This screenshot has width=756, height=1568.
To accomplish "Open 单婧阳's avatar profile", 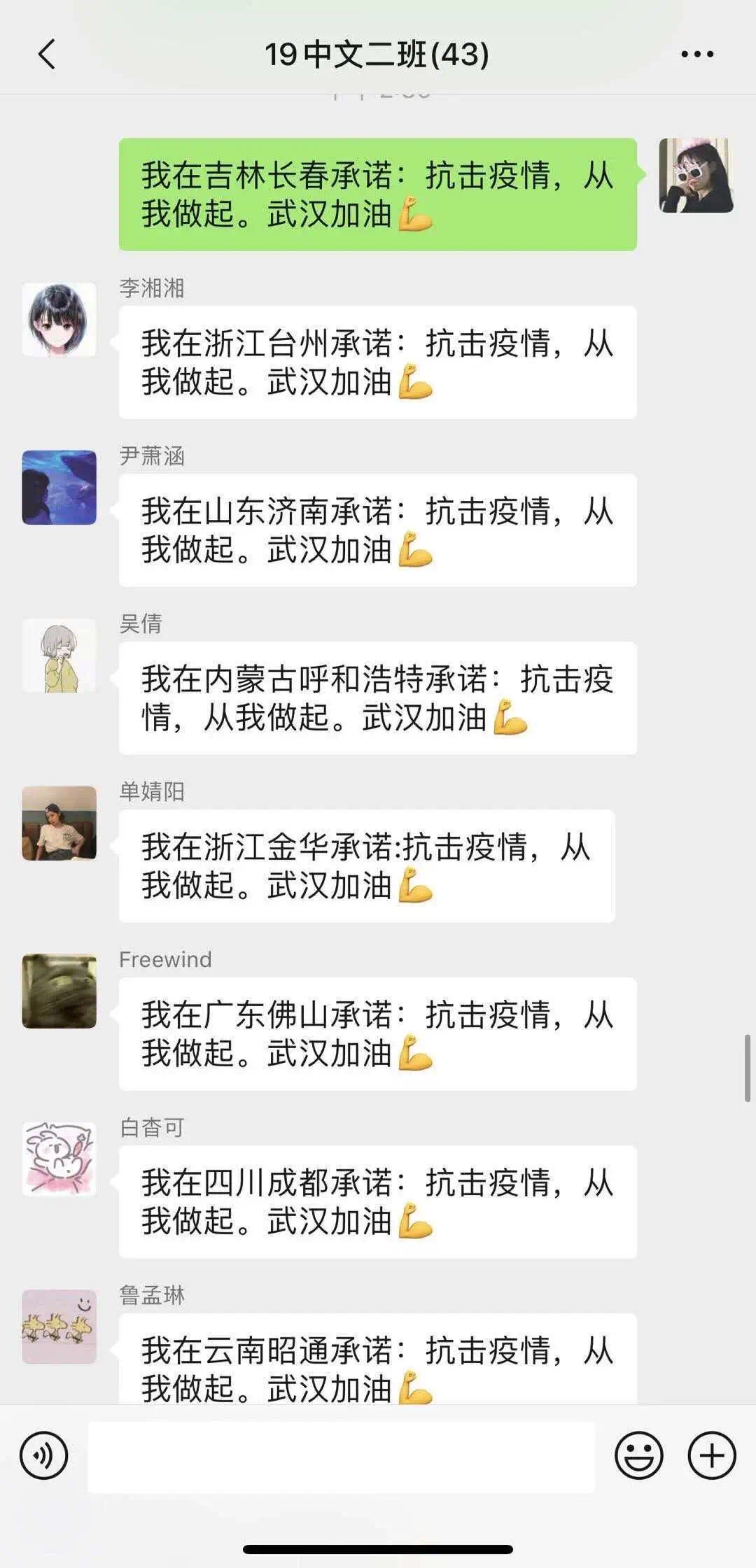I will coord(59,824).
